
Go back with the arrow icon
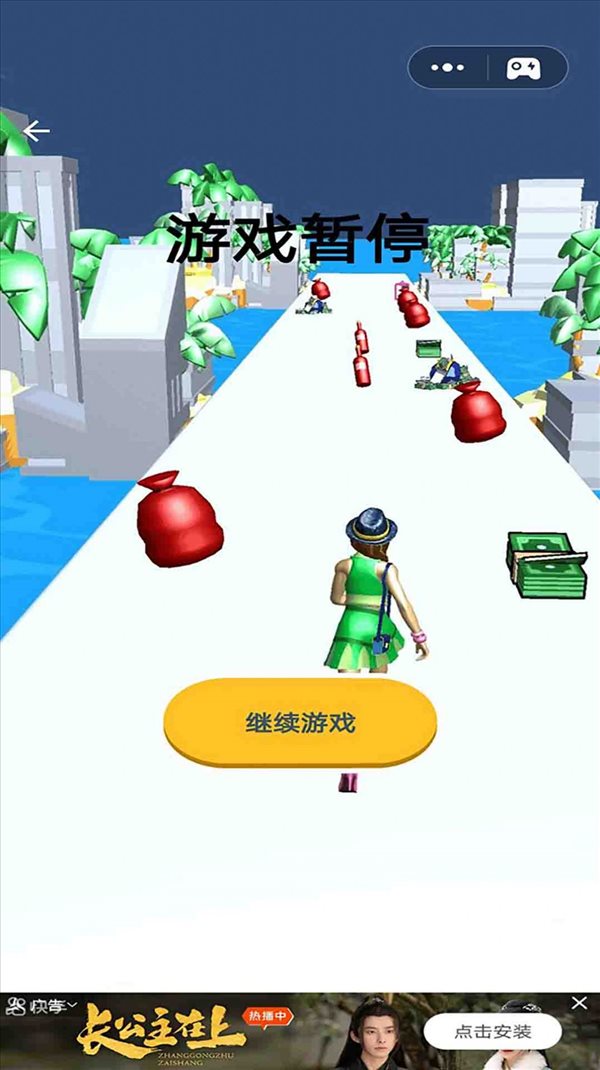click(x=37, y=131)
